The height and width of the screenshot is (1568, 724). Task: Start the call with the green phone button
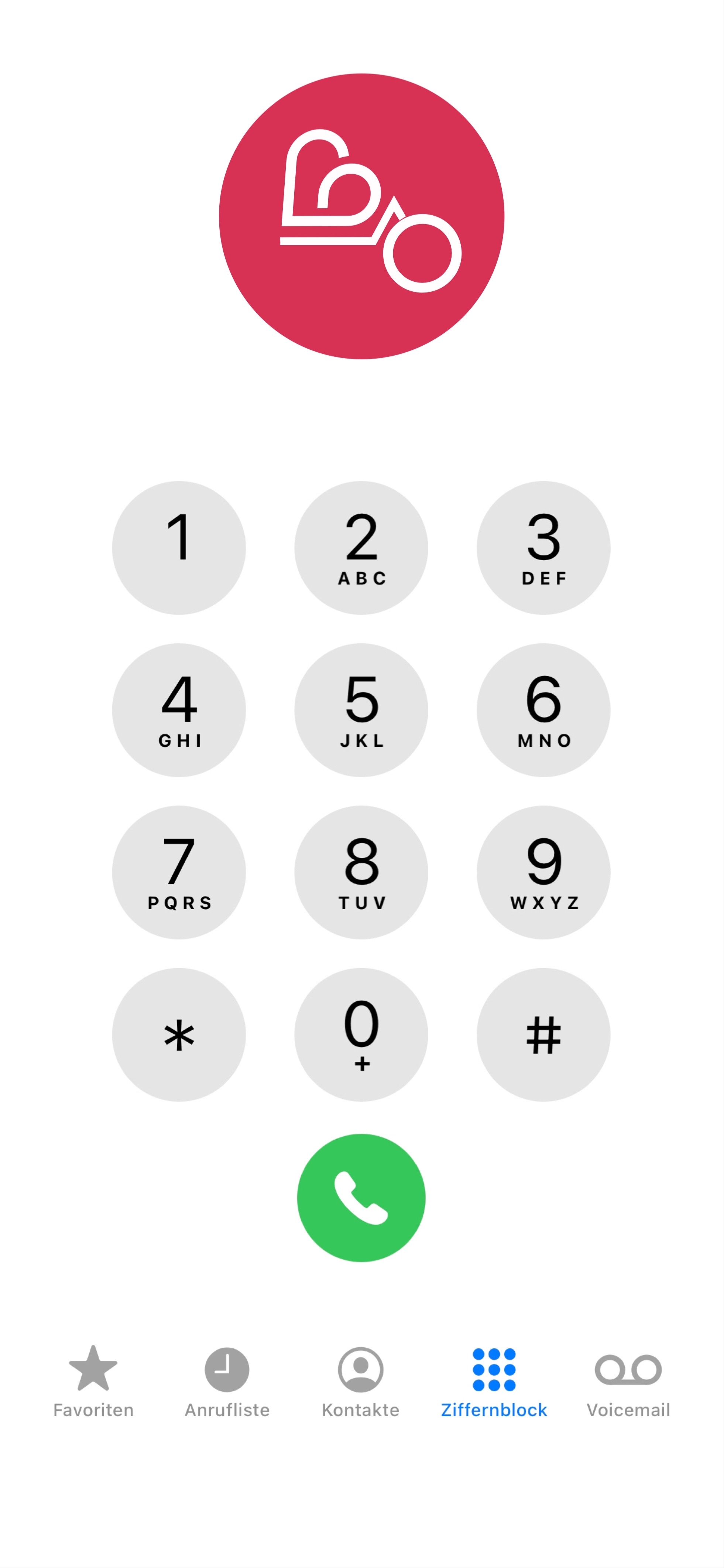click(x=361, y=1197)
